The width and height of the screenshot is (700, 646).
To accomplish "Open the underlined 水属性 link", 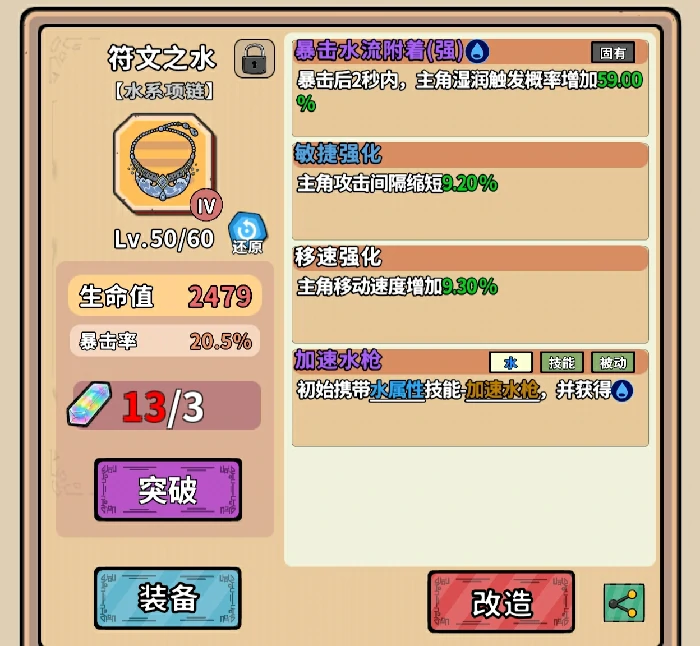I will click(396, 390).
